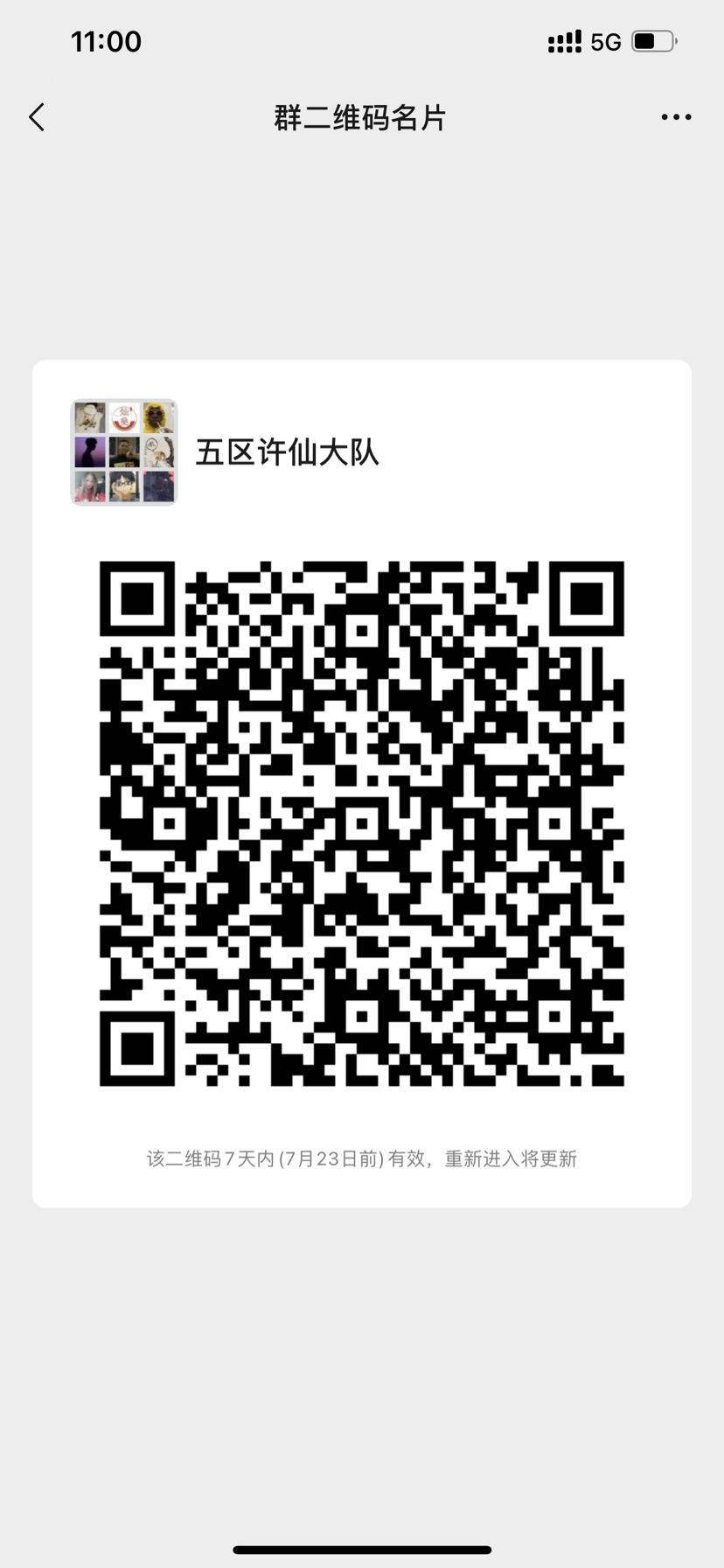Open the 群二维码名片 title bar
The image size is (724, 1568).
[362, 116]
